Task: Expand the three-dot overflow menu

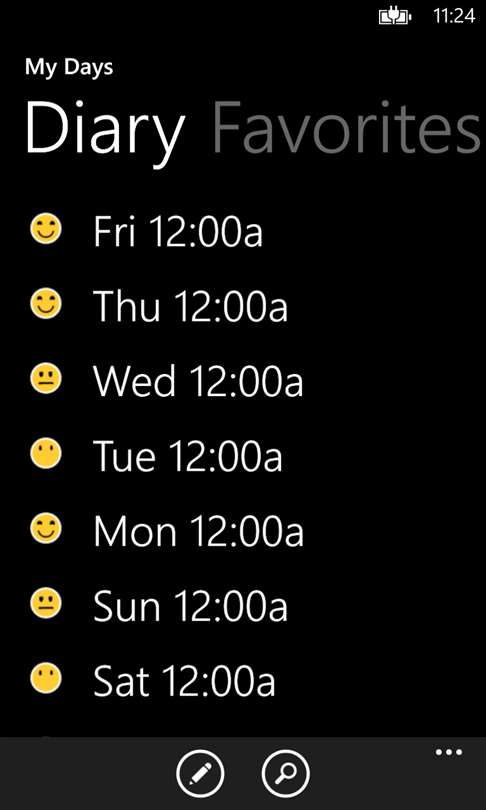Action: pos(449,752)
